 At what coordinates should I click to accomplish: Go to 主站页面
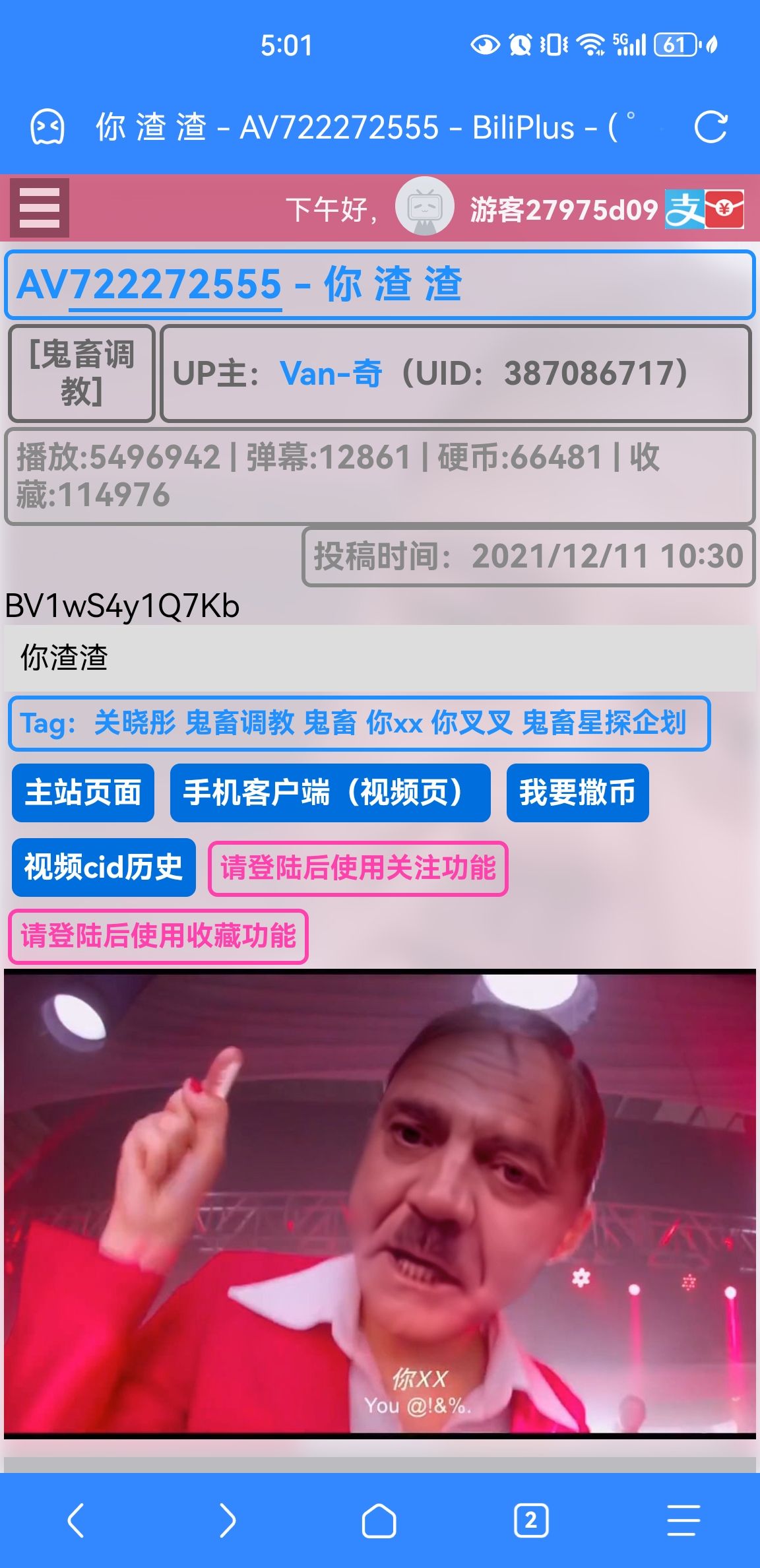click(83, 793)
